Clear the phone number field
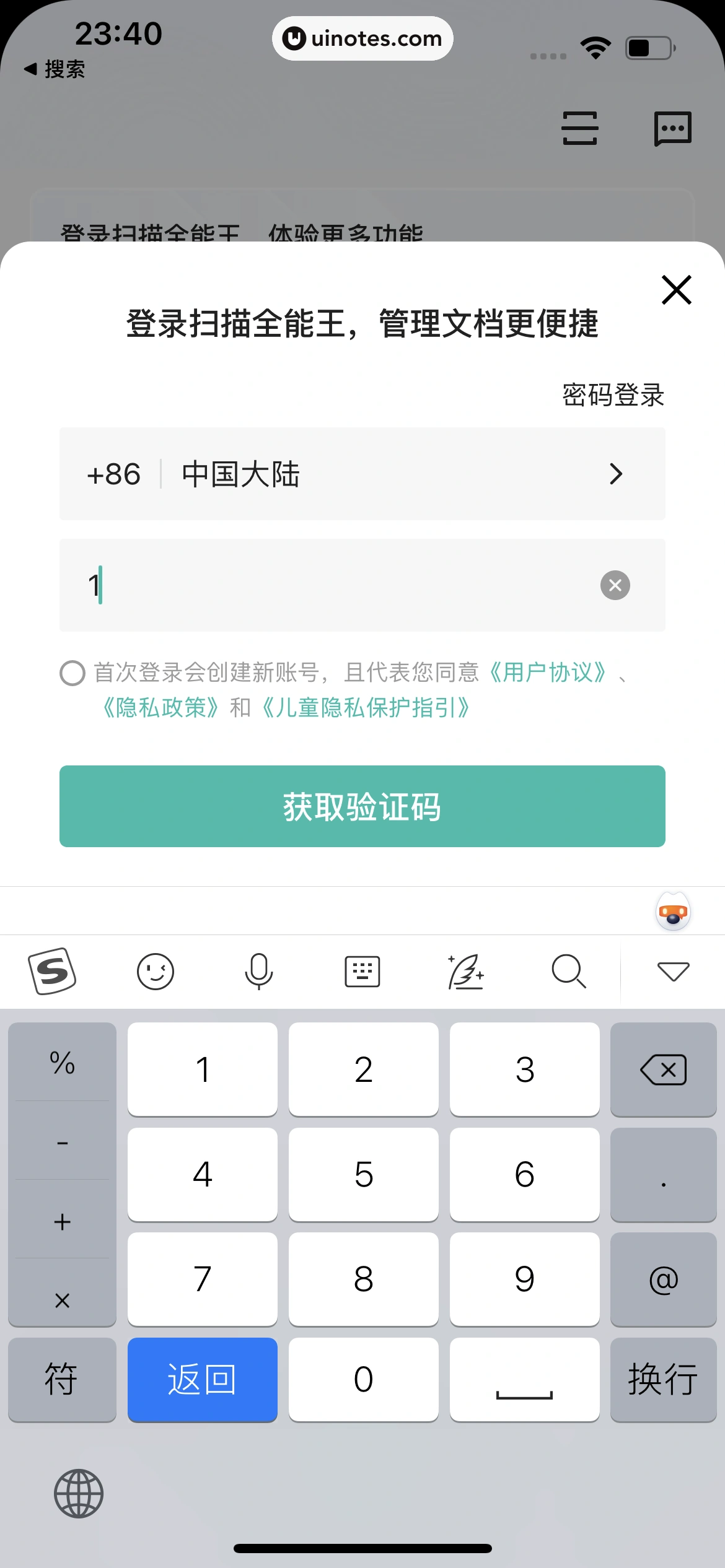725x1568 pixels. click(x=615, y=585)
